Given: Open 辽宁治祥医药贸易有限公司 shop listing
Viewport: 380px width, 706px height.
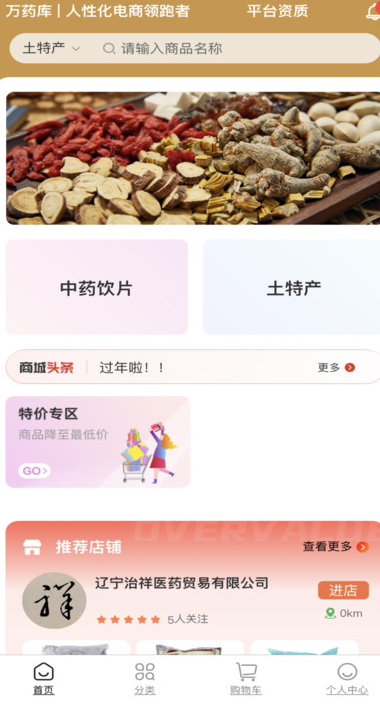Looking at the screenshot, I should (x=182, y=583).
